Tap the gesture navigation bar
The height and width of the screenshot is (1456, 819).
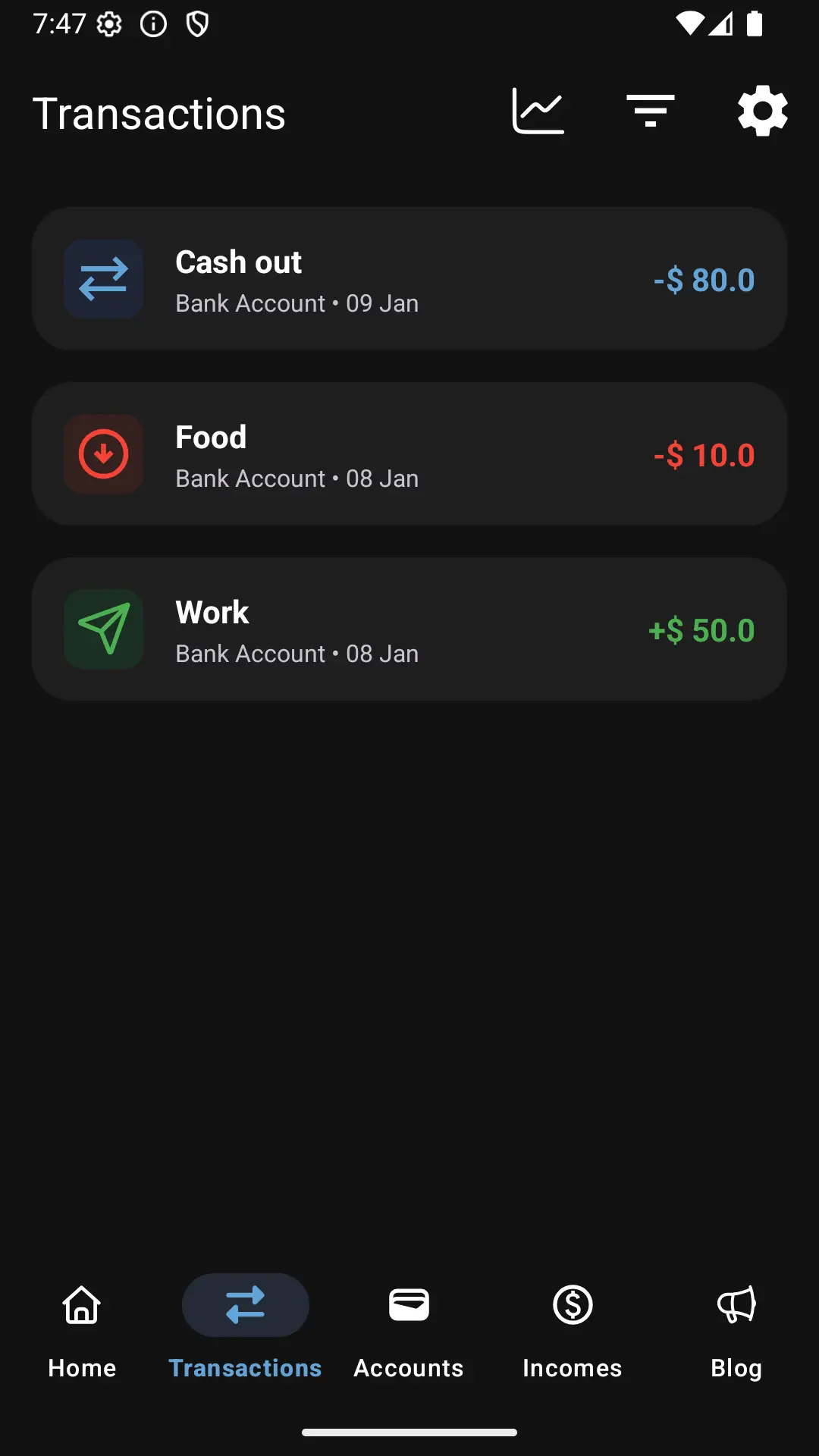click(x=409, y=1430)
